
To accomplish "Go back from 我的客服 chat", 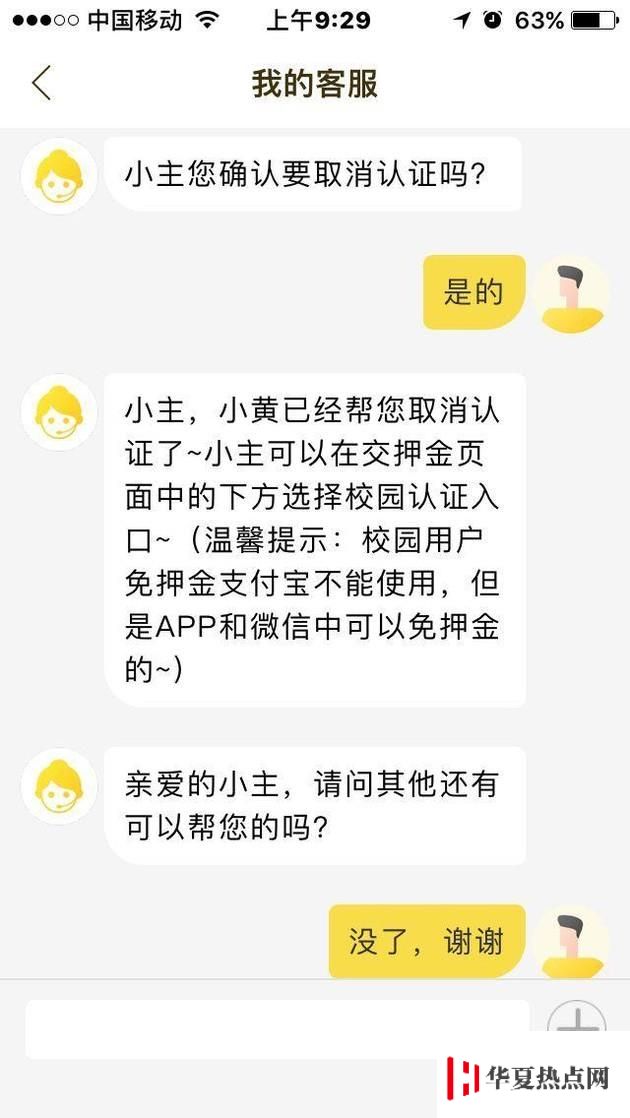I will 41,83.
